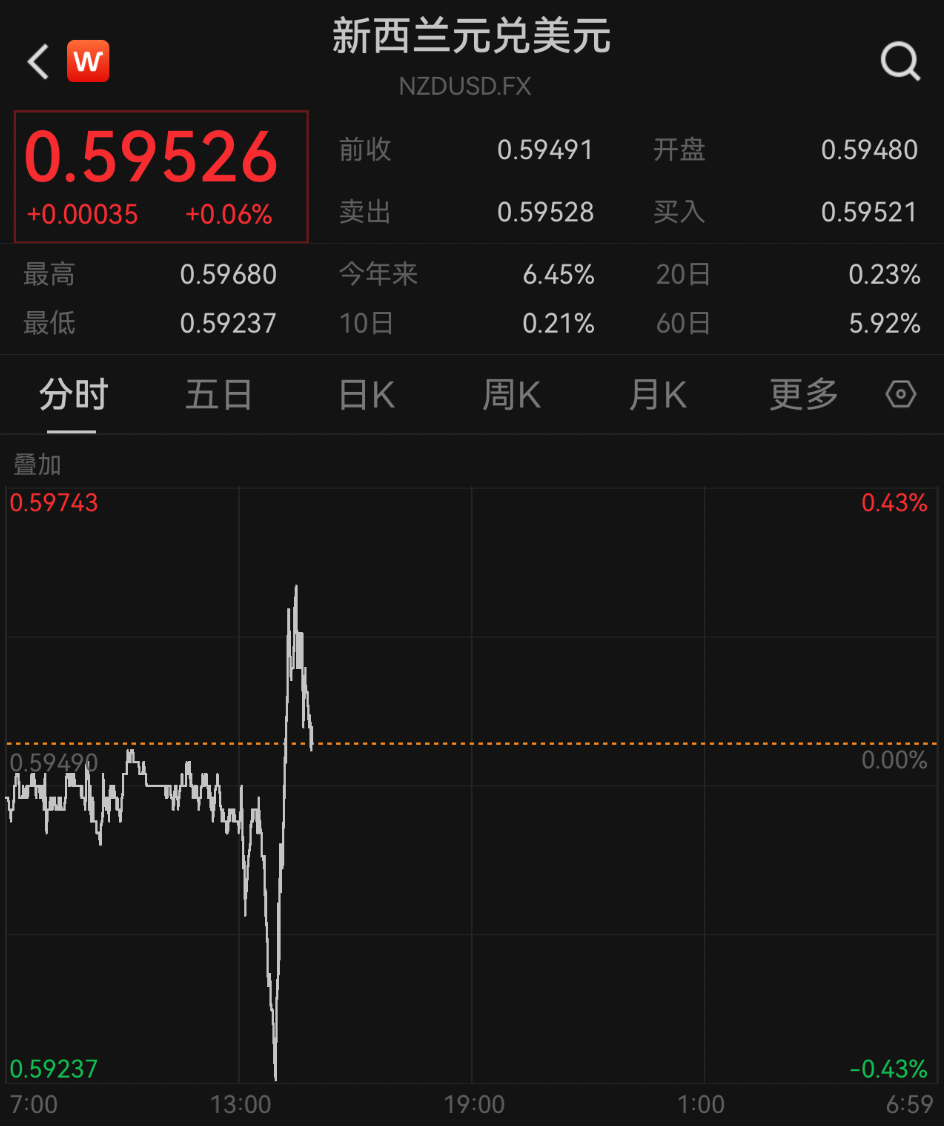Switch to the 日K chart tab
Image resolution: width=944 pixels, height=1126 pixels.
(x=366, y=395)
